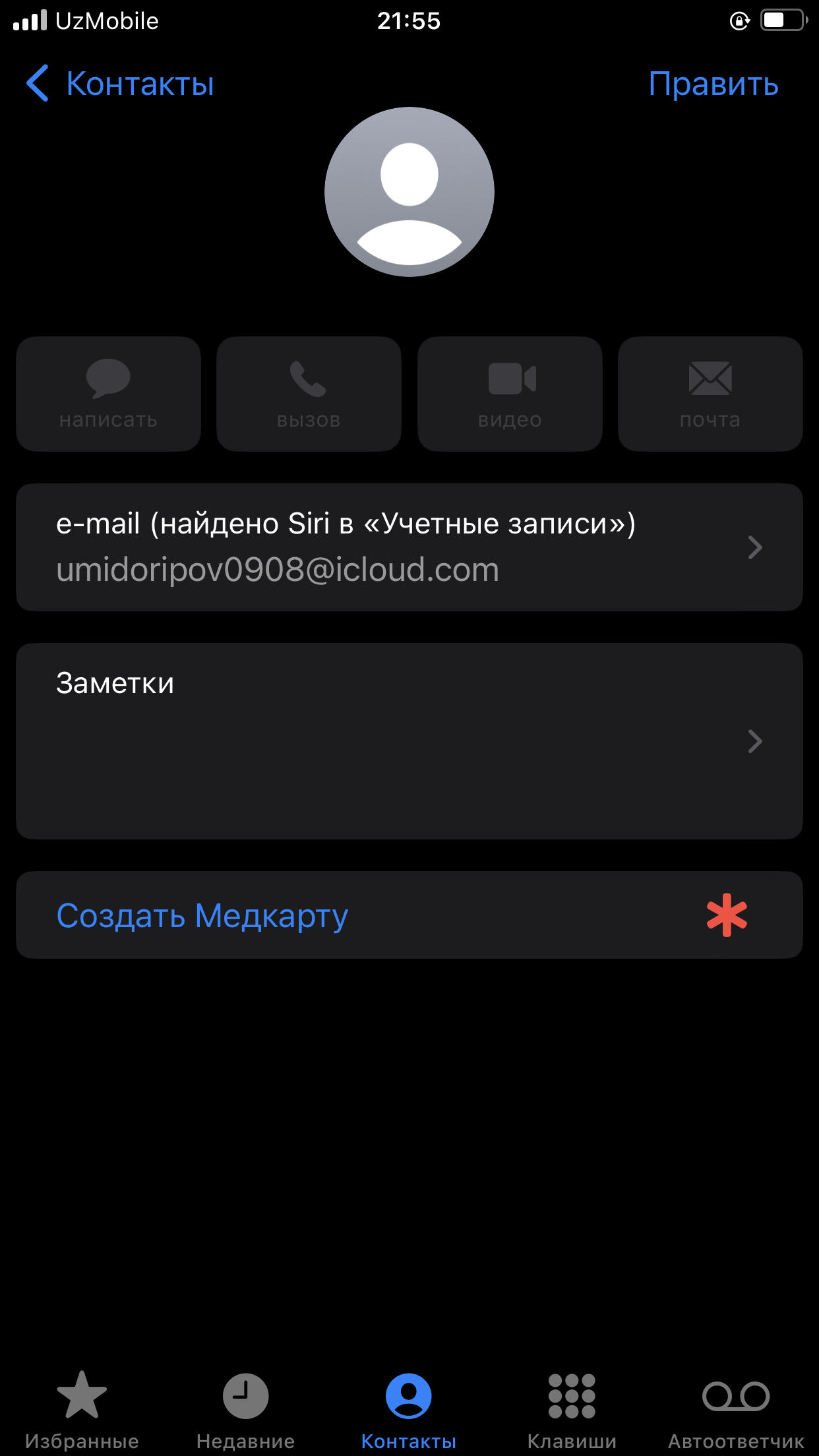This screenshot has height=1456, width=819.
Task: Go back to Контакты list
Action: (120, 84)
